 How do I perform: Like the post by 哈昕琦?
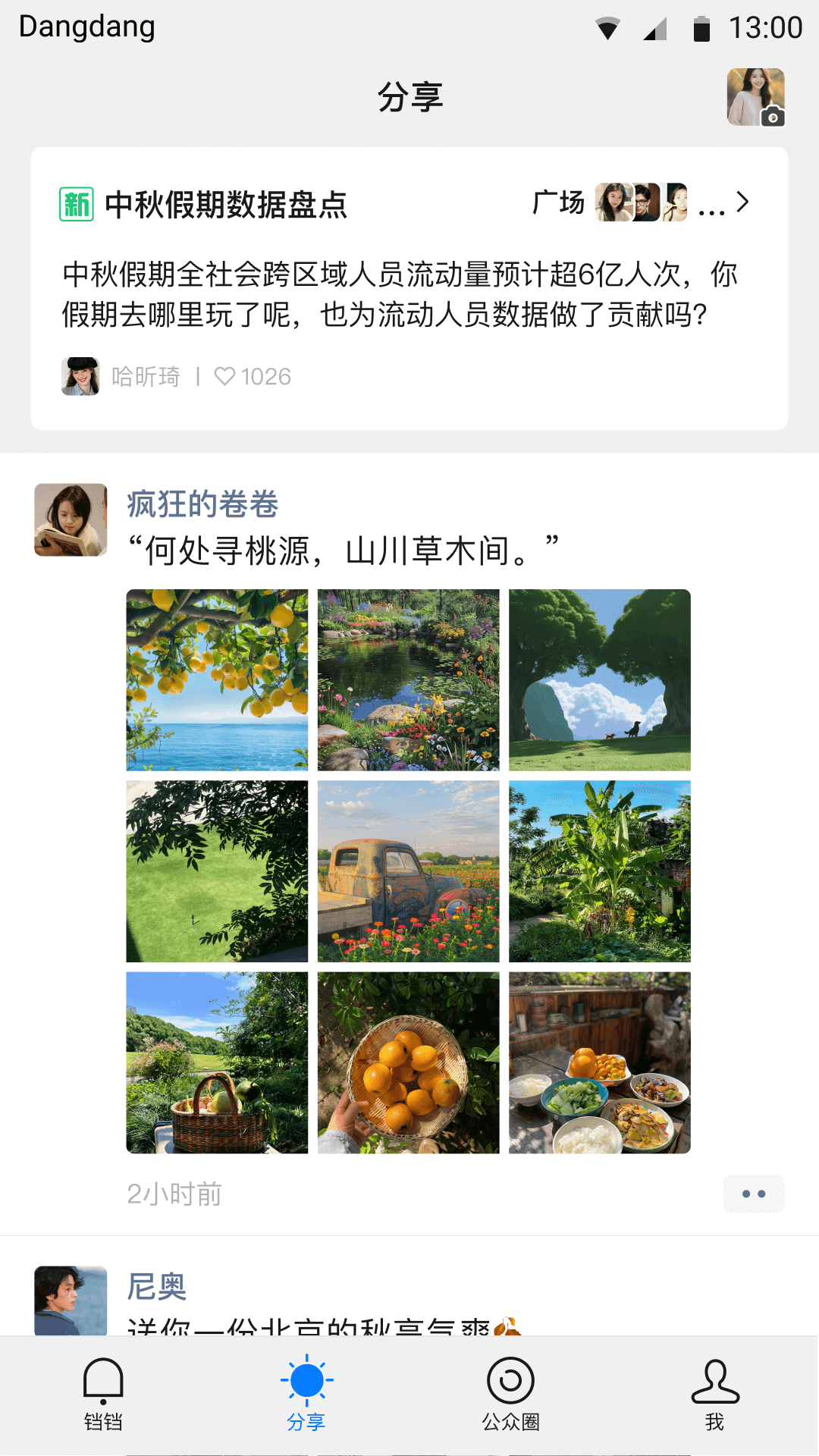pos(225,376)
